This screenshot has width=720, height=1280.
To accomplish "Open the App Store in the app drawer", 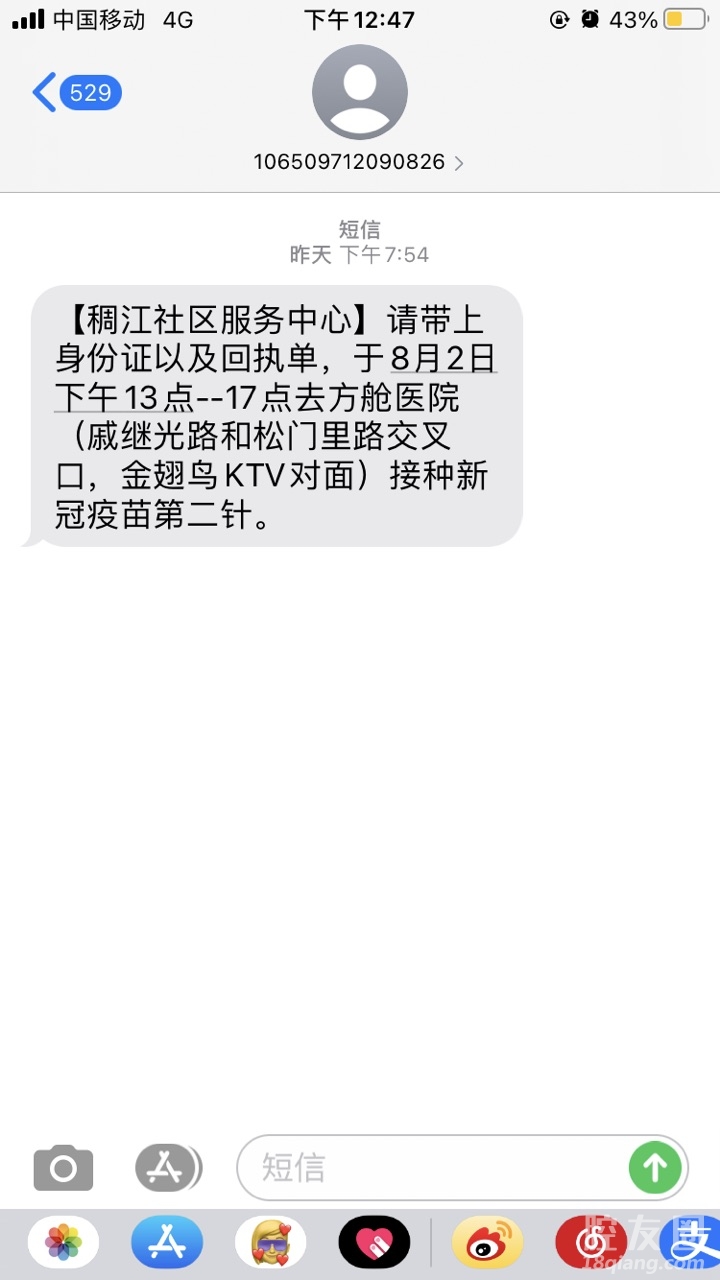I will [x=166, y=1243].
